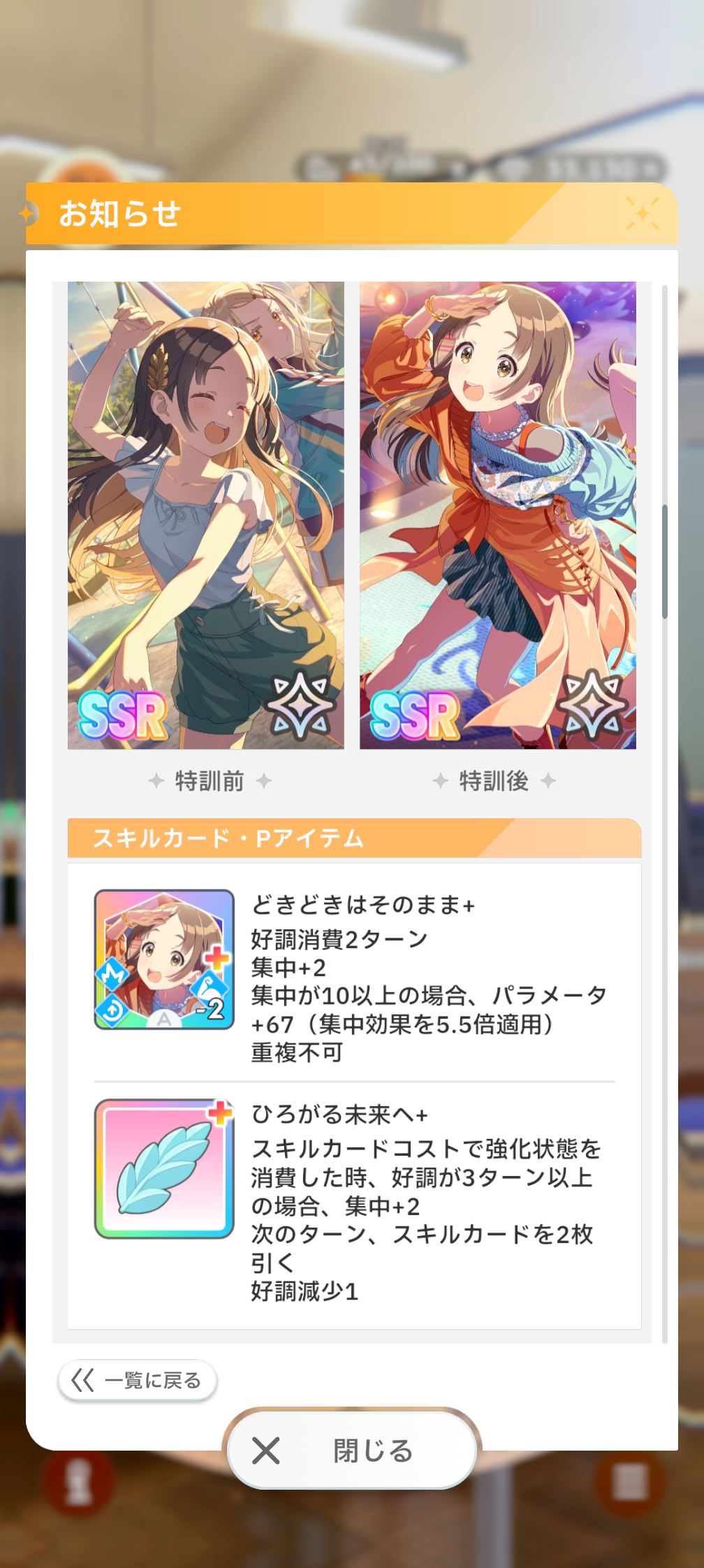The height and width of the screenshot is (1568, 704).
Task: View the どきどきはそのまま+ skill card
Action: point(164,959)
